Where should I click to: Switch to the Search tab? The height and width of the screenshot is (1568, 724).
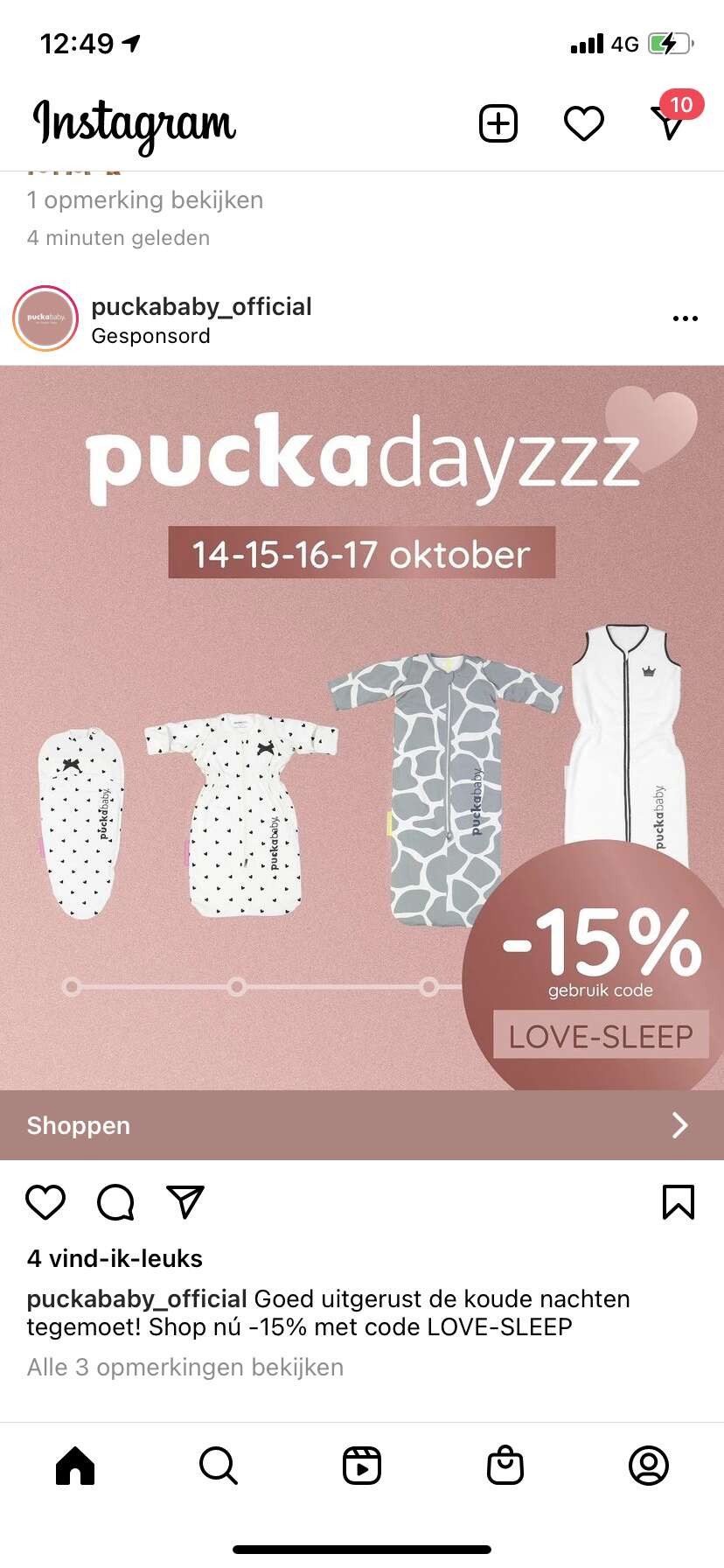click(x=219, y=1466)
